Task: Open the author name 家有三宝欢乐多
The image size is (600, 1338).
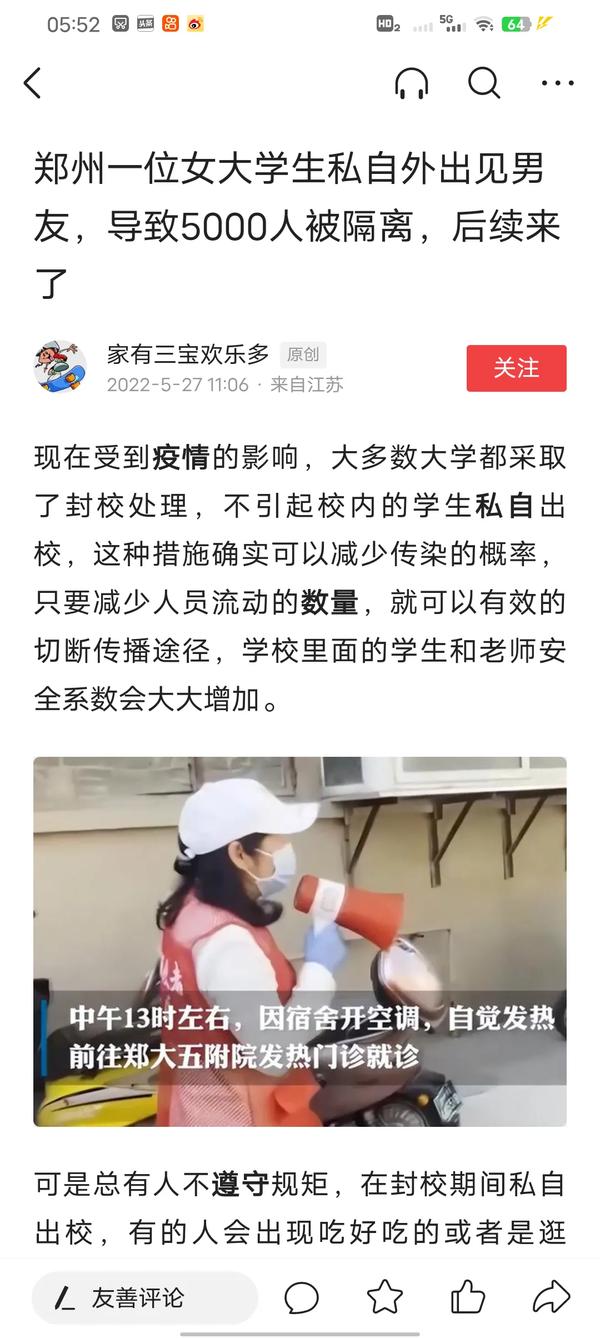Action: coord(188,354)
